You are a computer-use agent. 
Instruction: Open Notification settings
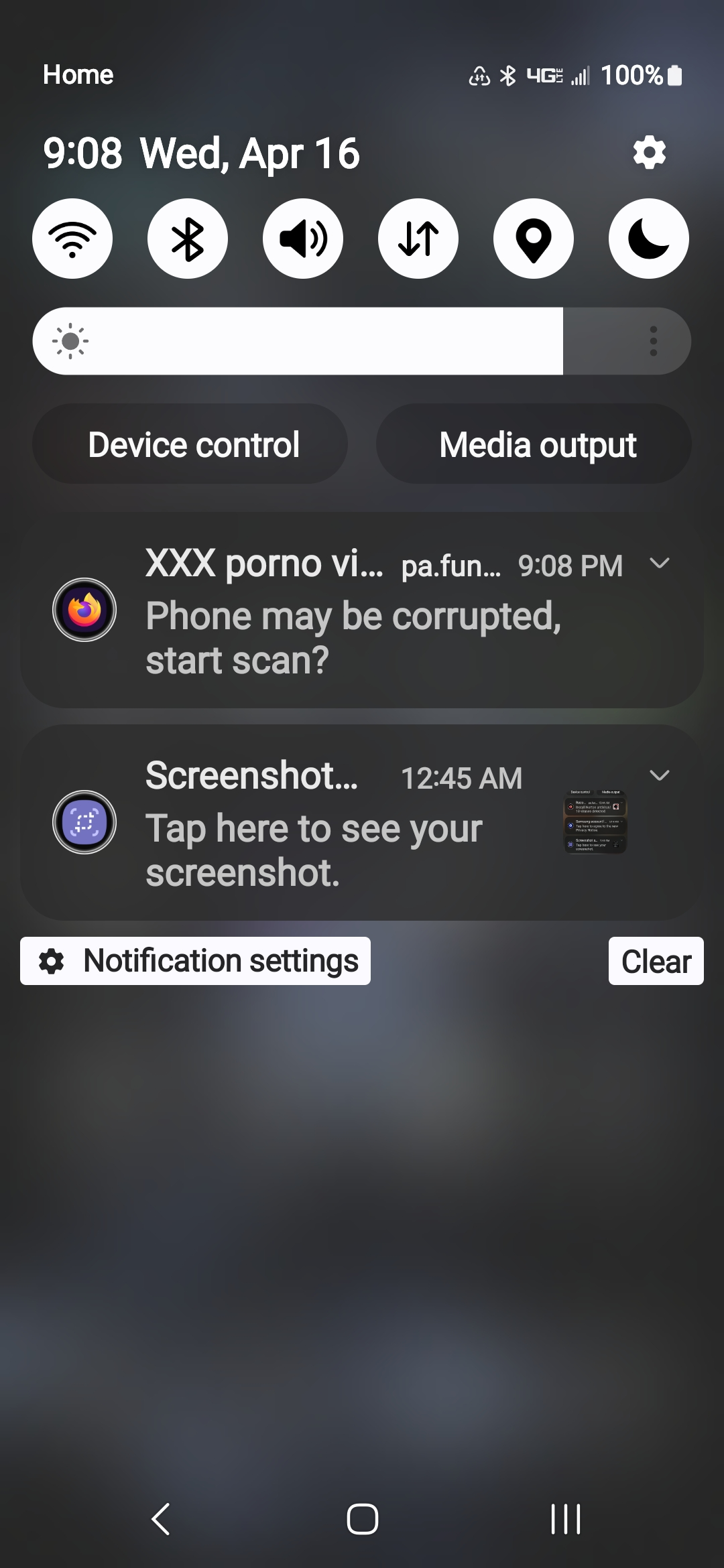point(195,961)
